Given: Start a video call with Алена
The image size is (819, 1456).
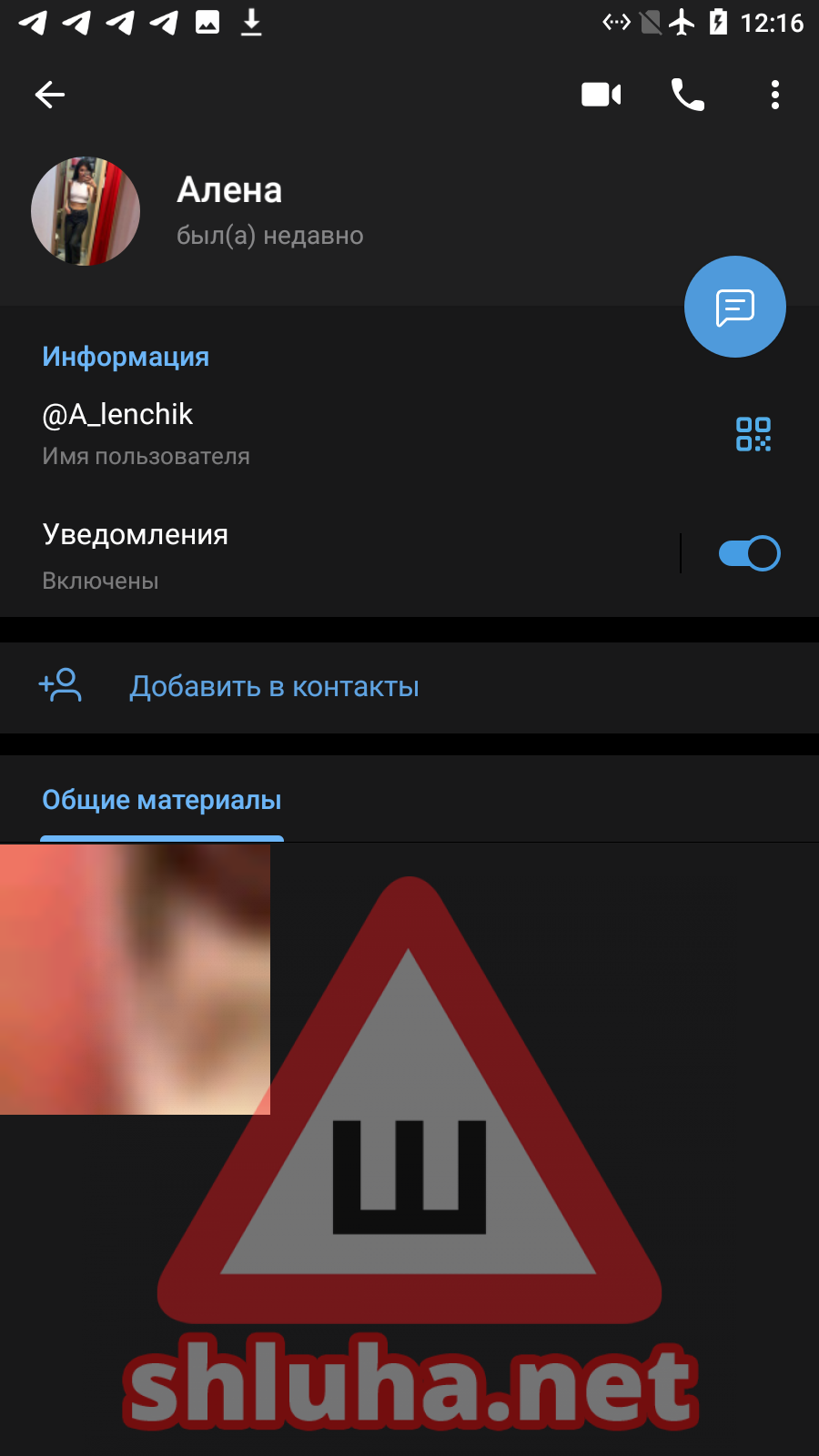Looking at the screenshot, I should click(601, 95).
